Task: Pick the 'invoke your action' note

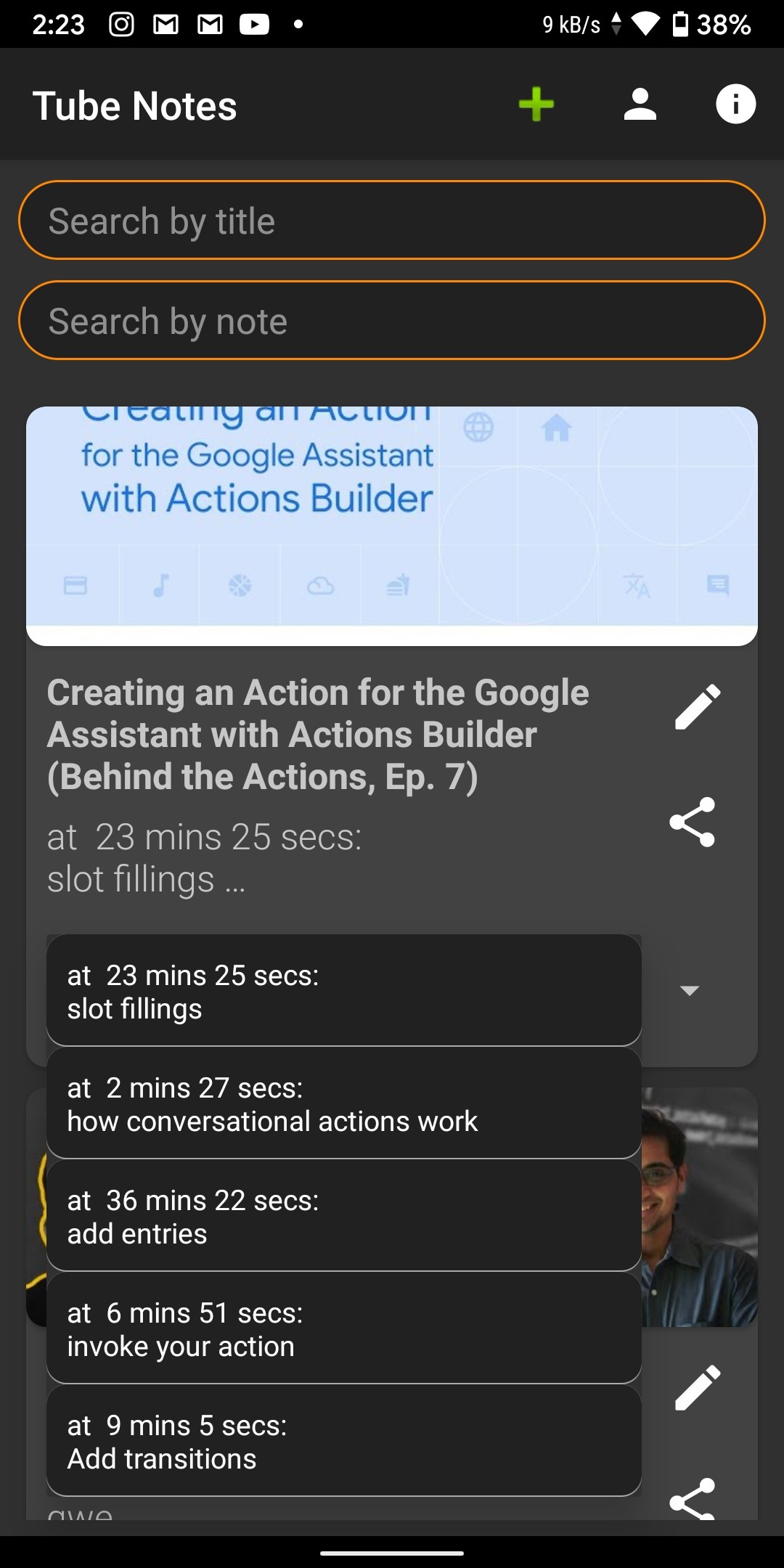Action: point(343,1328)
